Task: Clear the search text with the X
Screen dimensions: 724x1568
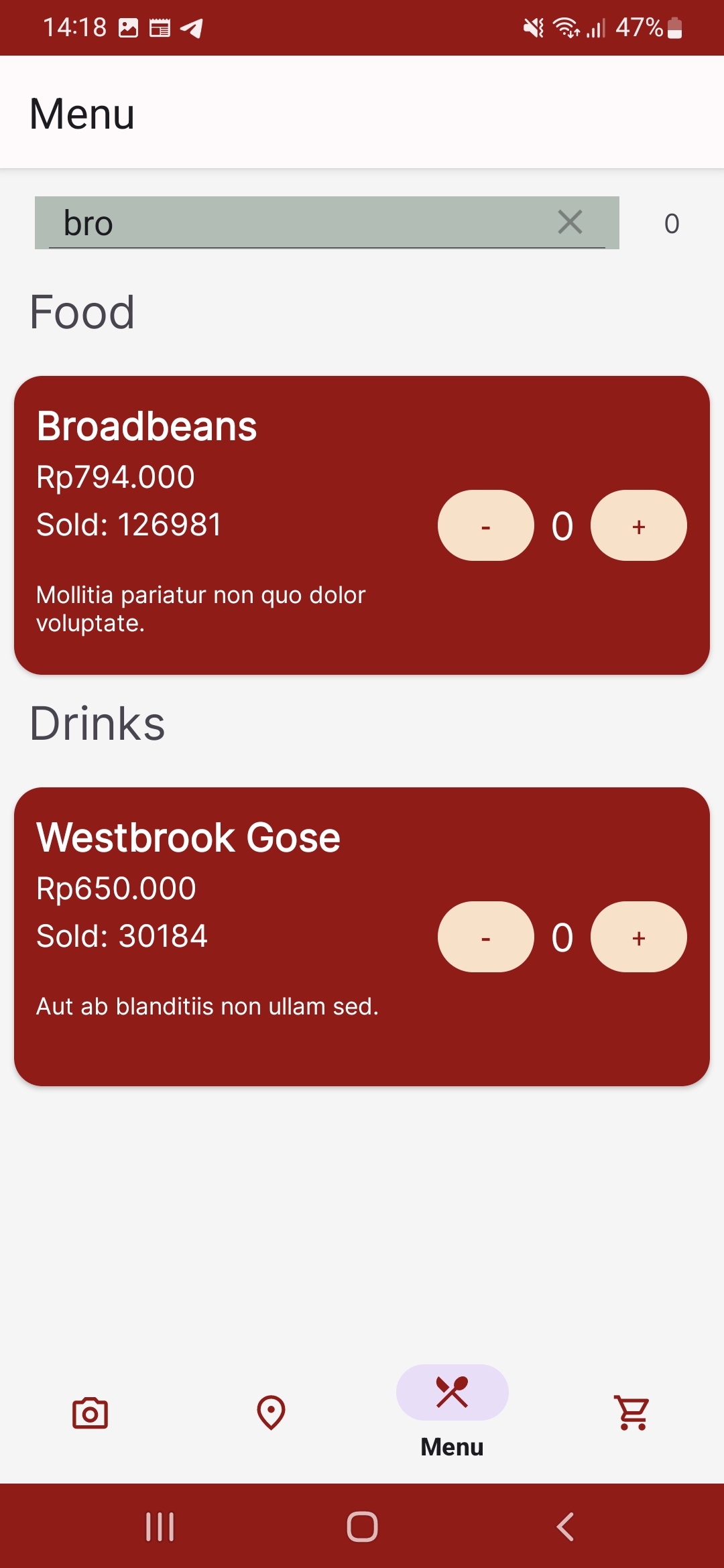Action: (x=570, y=222)
